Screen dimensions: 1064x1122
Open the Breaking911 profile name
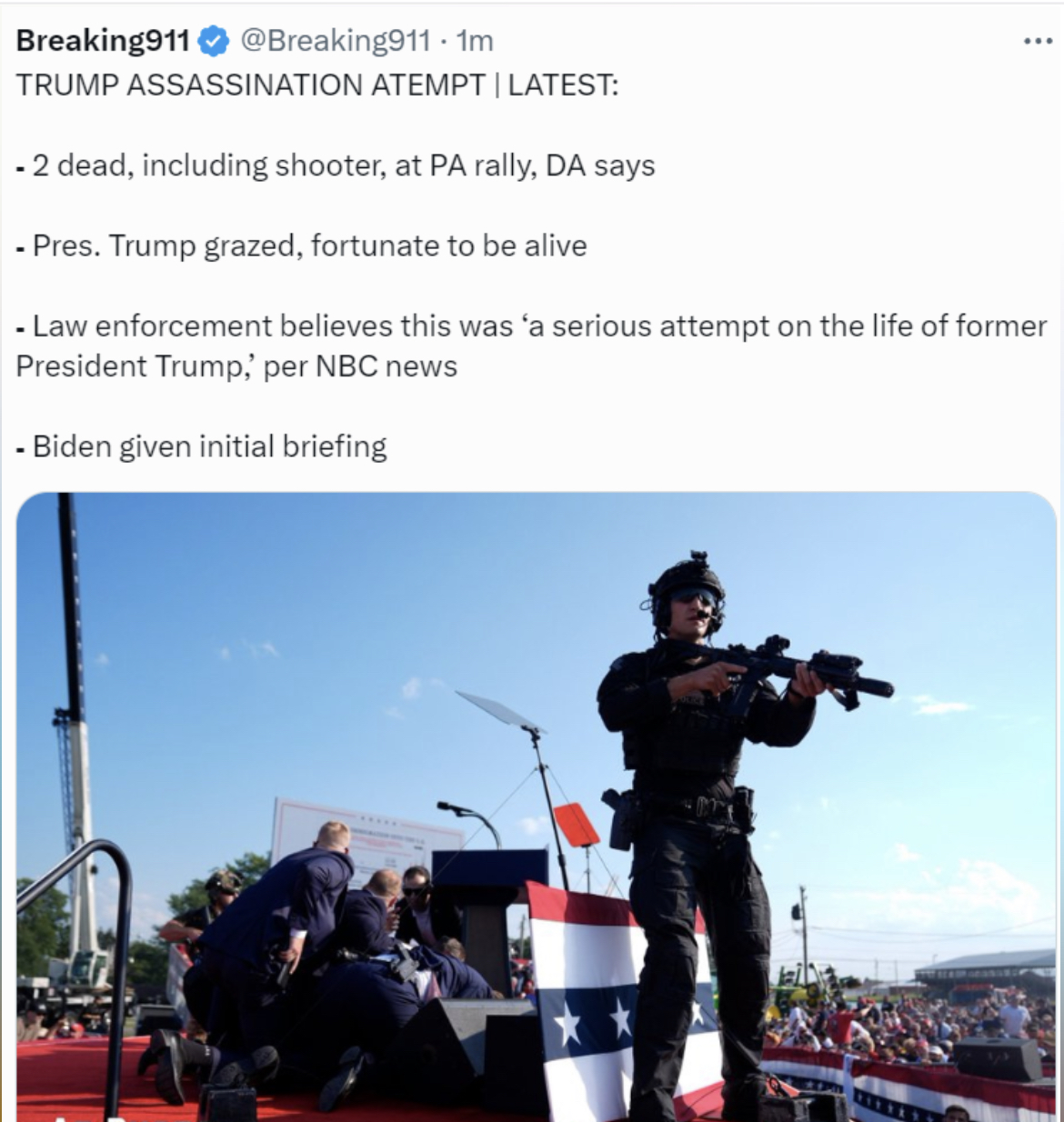(103, 41)
